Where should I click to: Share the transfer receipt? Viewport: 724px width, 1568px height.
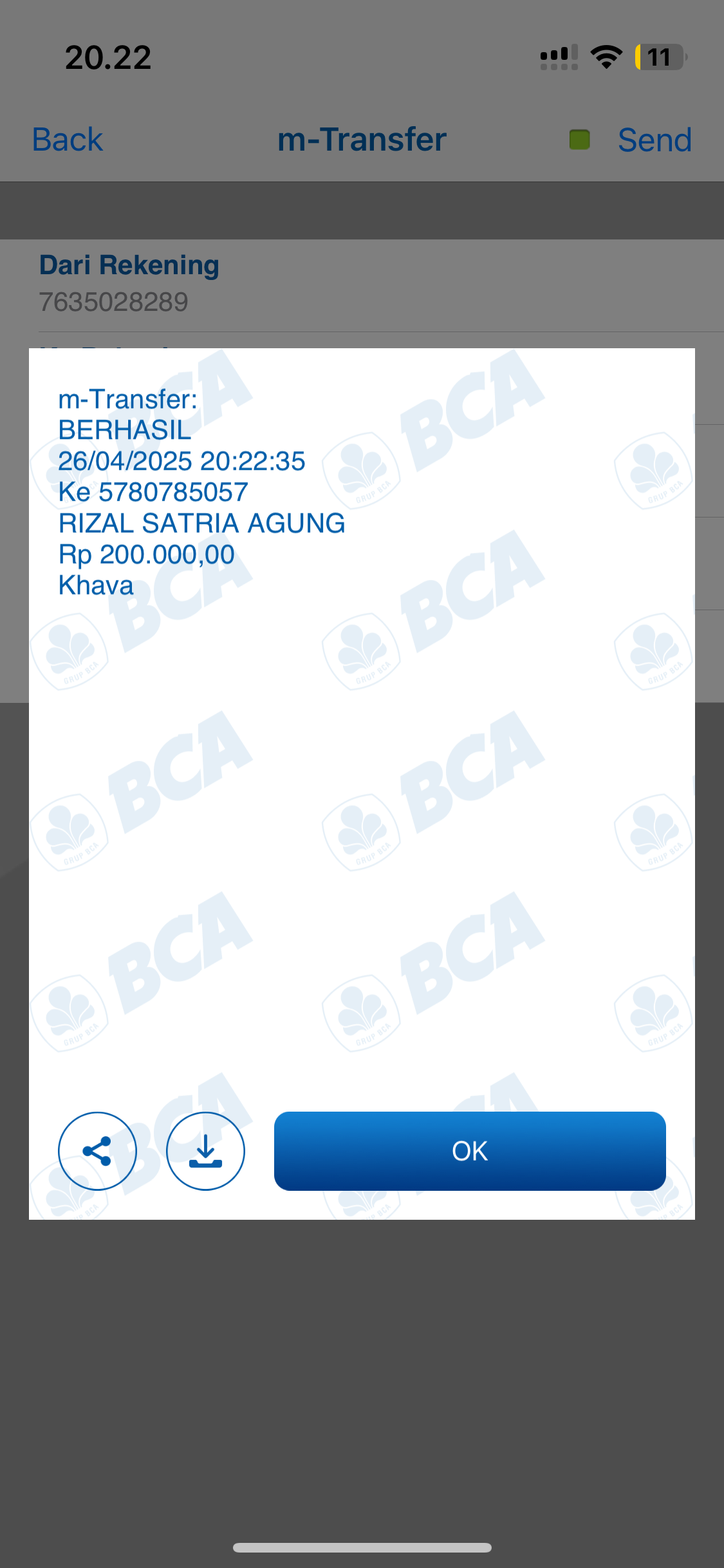97,1151
